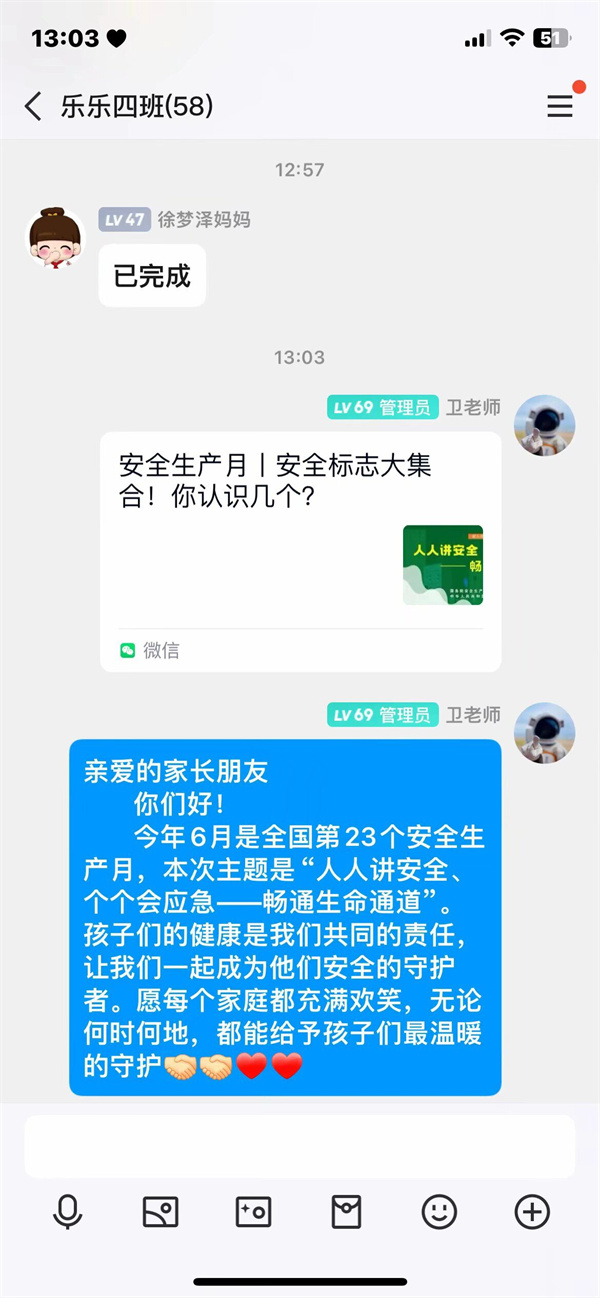The height and width of the screenshot is (1298, 600).
Task: Open the group menu with three lines
Action: (560, 106)
